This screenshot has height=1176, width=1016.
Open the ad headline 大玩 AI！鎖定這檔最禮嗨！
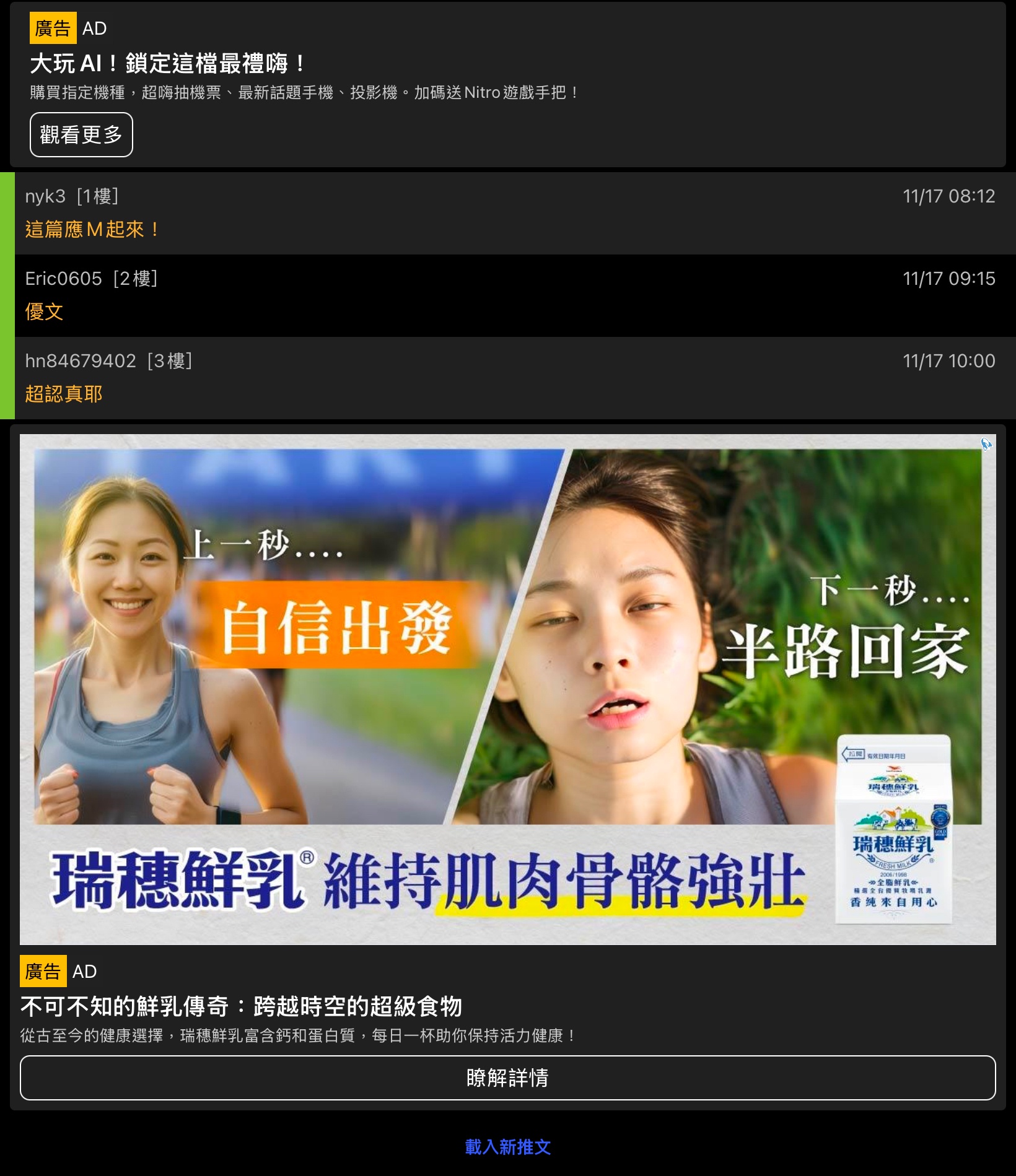click(167, 63)
